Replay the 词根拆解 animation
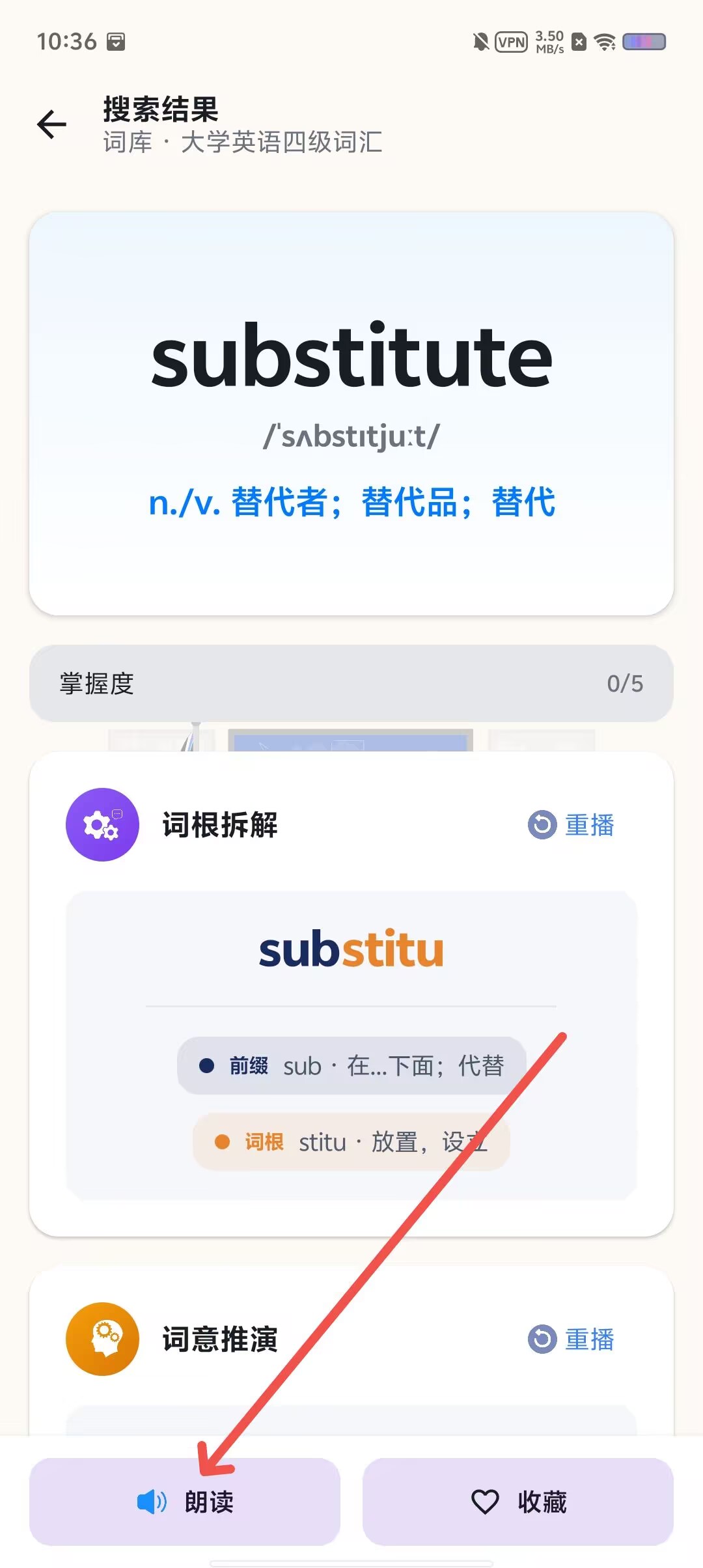The width and height of the screenshot is (703, 1568). (571, 825)
